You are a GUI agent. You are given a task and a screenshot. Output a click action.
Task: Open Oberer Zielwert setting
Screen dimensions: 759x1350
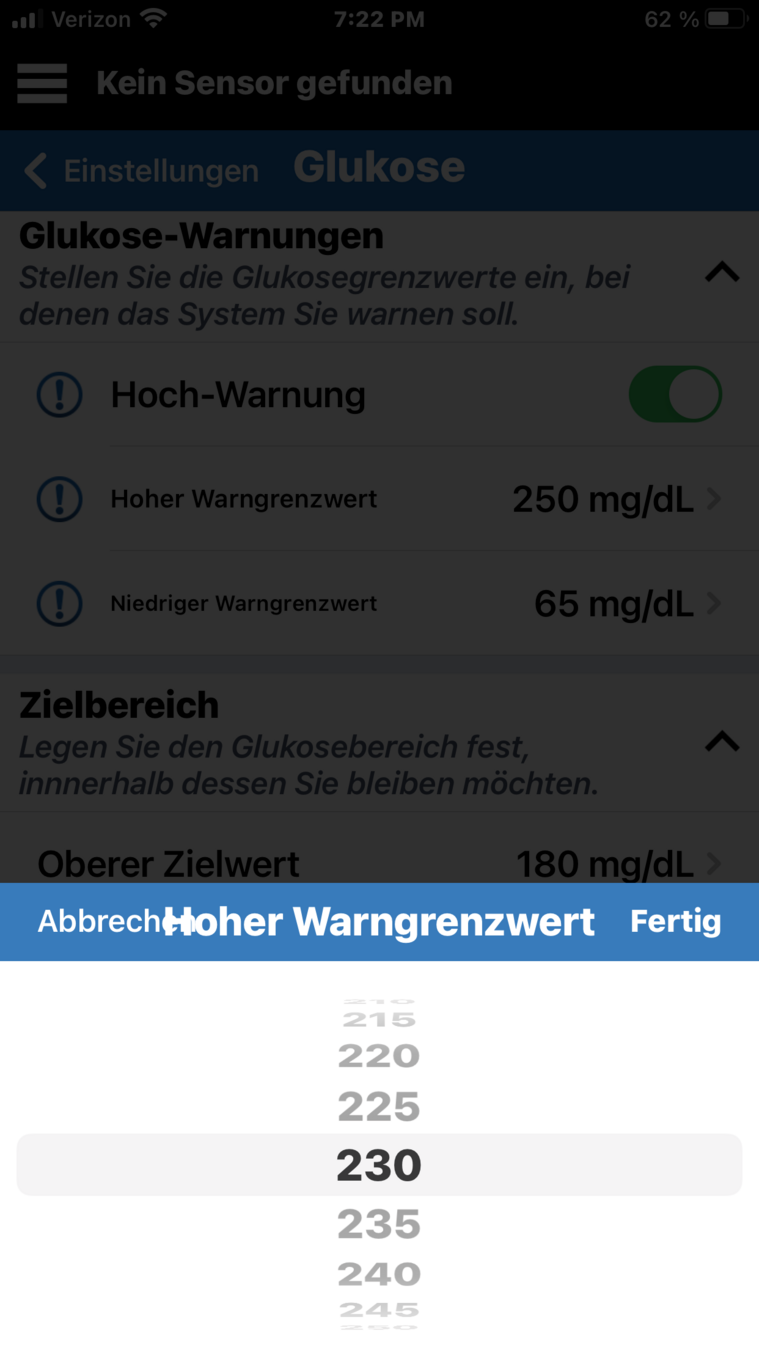click(380, 862)
